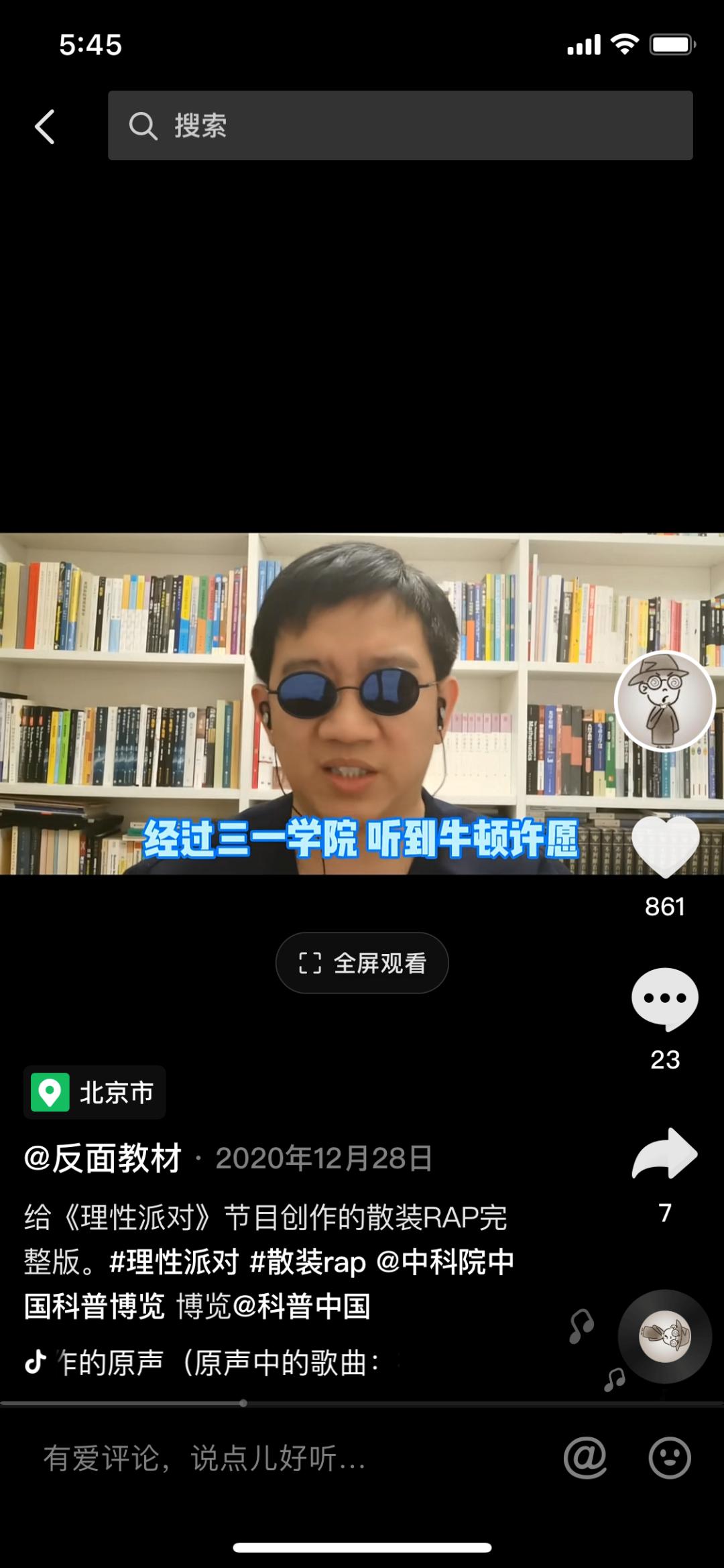Like the video with the heart icon

pyautogui.click(x=665, y=846)
